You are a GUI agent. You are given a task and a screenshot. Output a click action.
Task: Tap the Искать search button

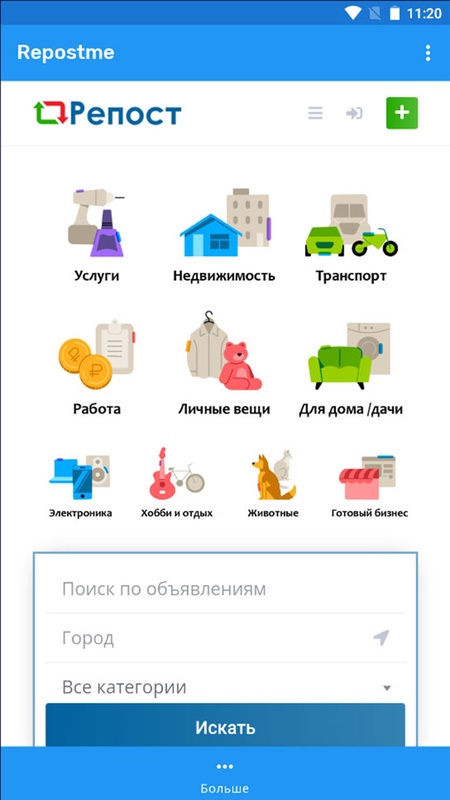pyautogui.click(x=225, y=727)
